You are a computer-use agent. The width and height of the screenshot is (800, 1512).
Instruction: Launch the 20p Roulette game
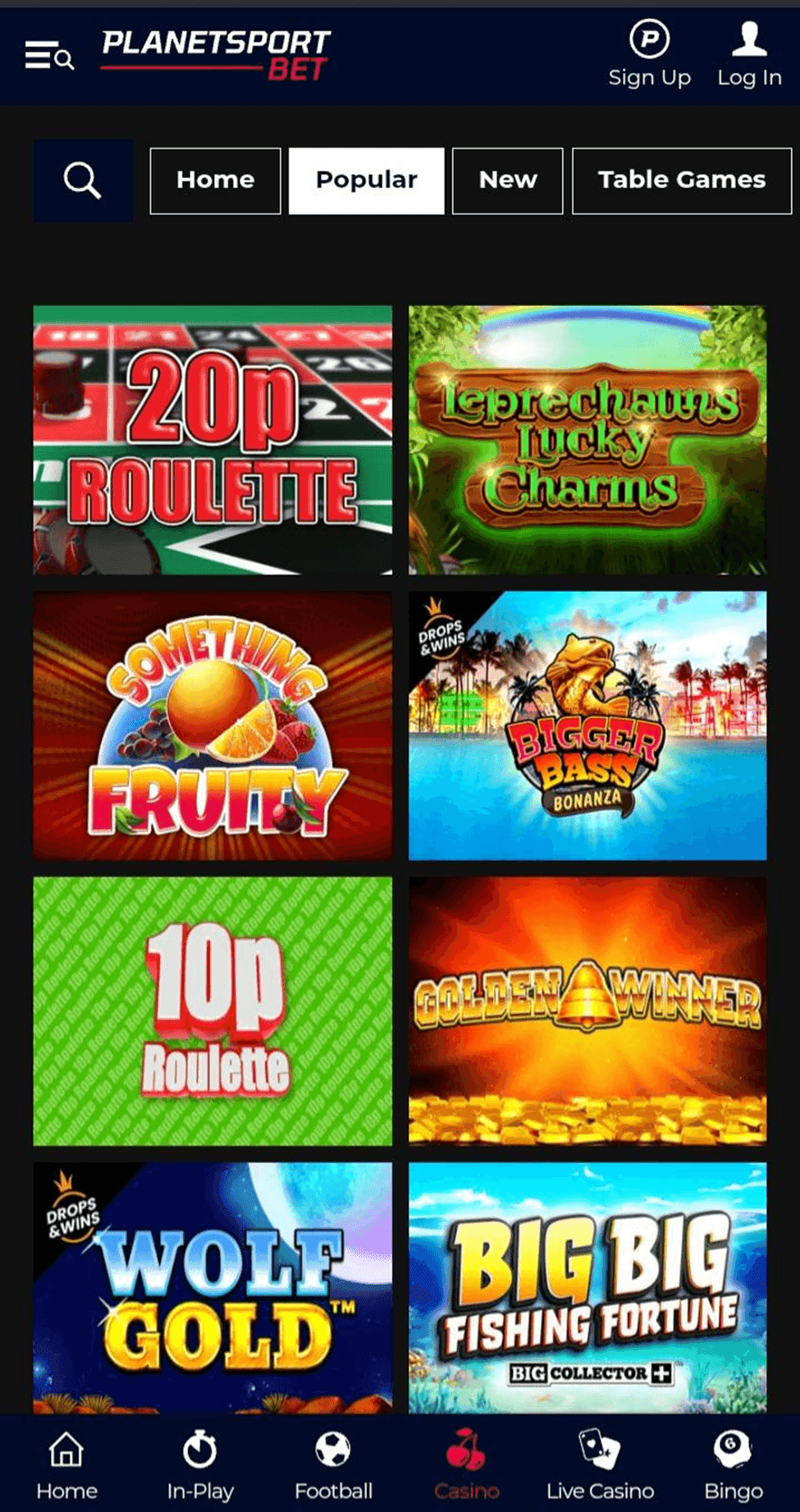point(213,440)
